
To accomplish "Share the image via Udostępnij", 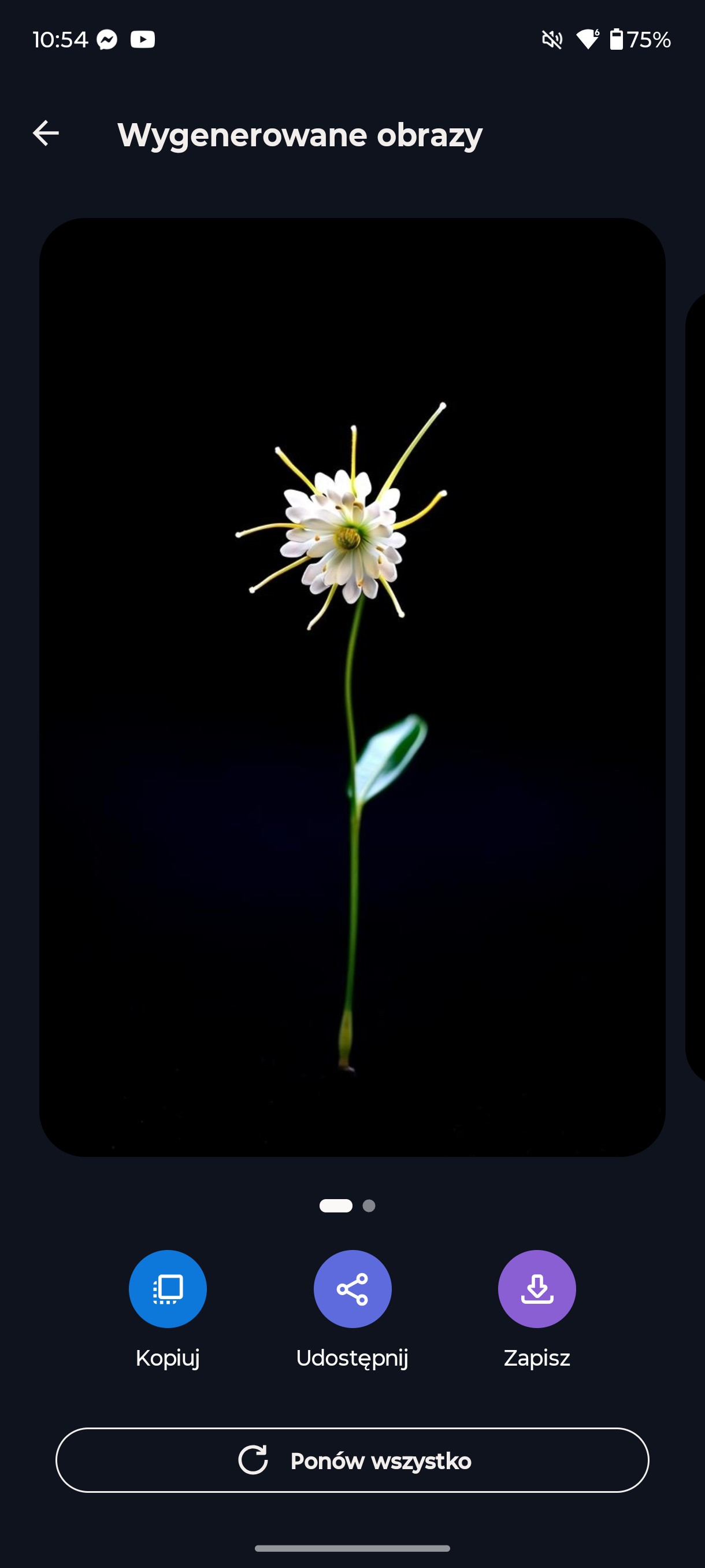I will (x=352, y=1289).
